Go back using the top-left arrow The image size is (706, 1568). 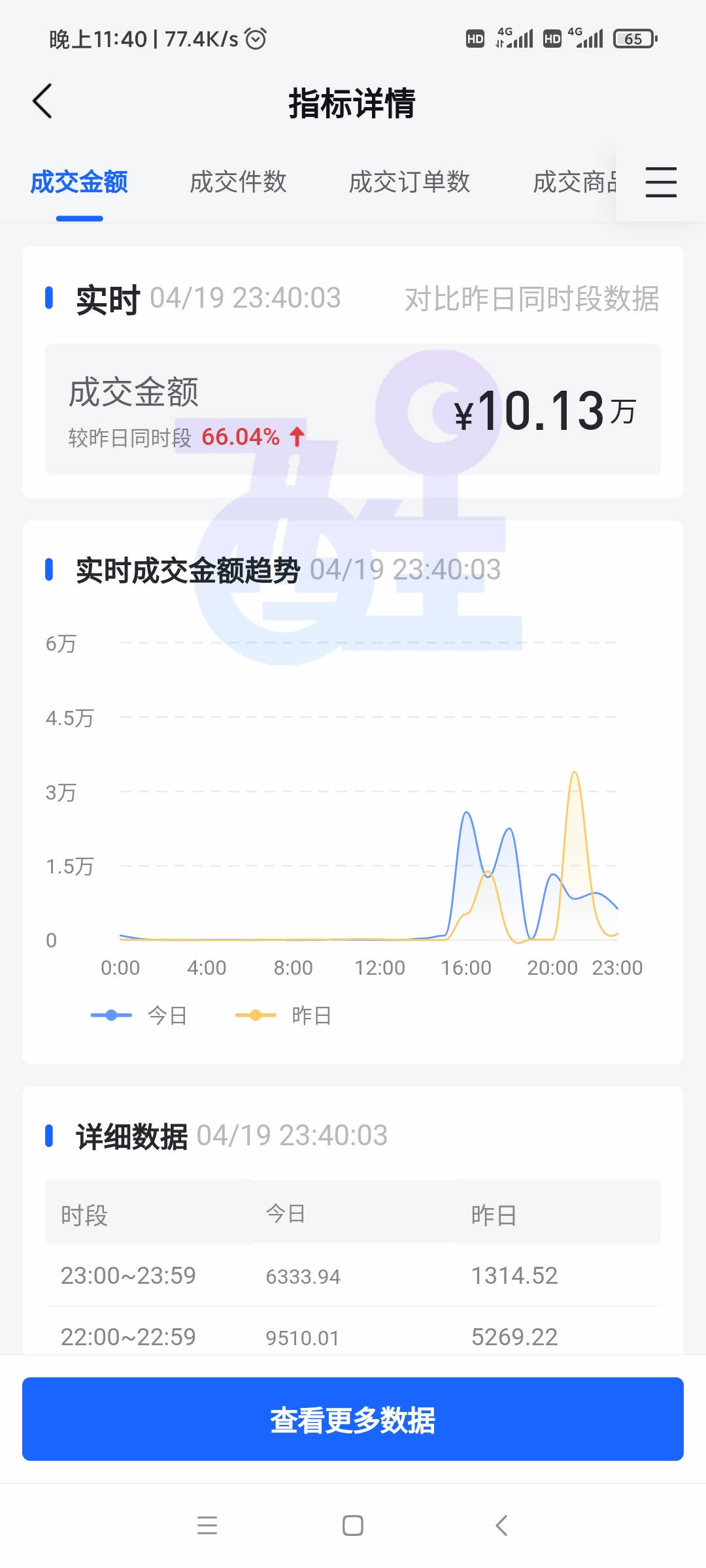coord(42,102)
